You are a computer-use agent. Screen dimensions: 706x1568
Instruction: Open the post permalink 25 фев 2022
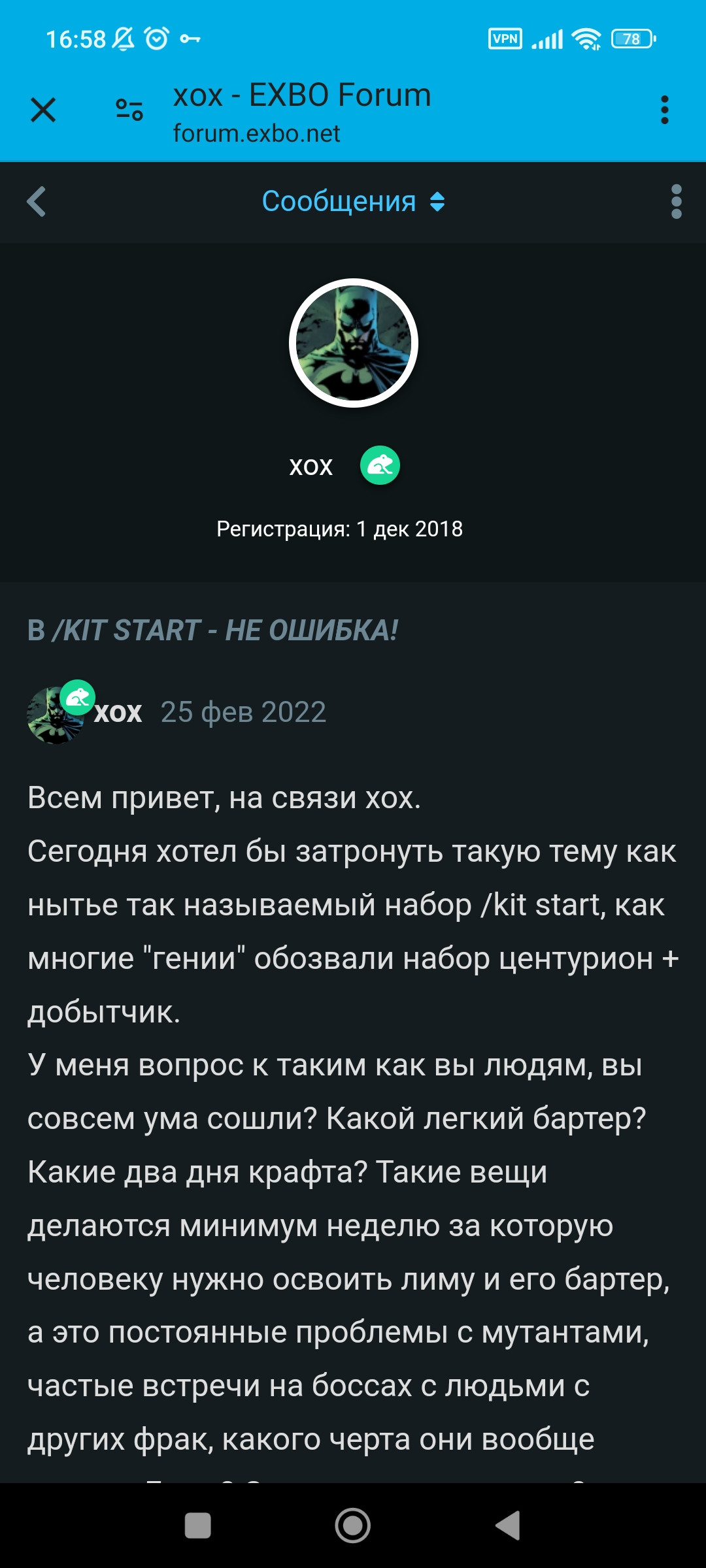[243, 712]
